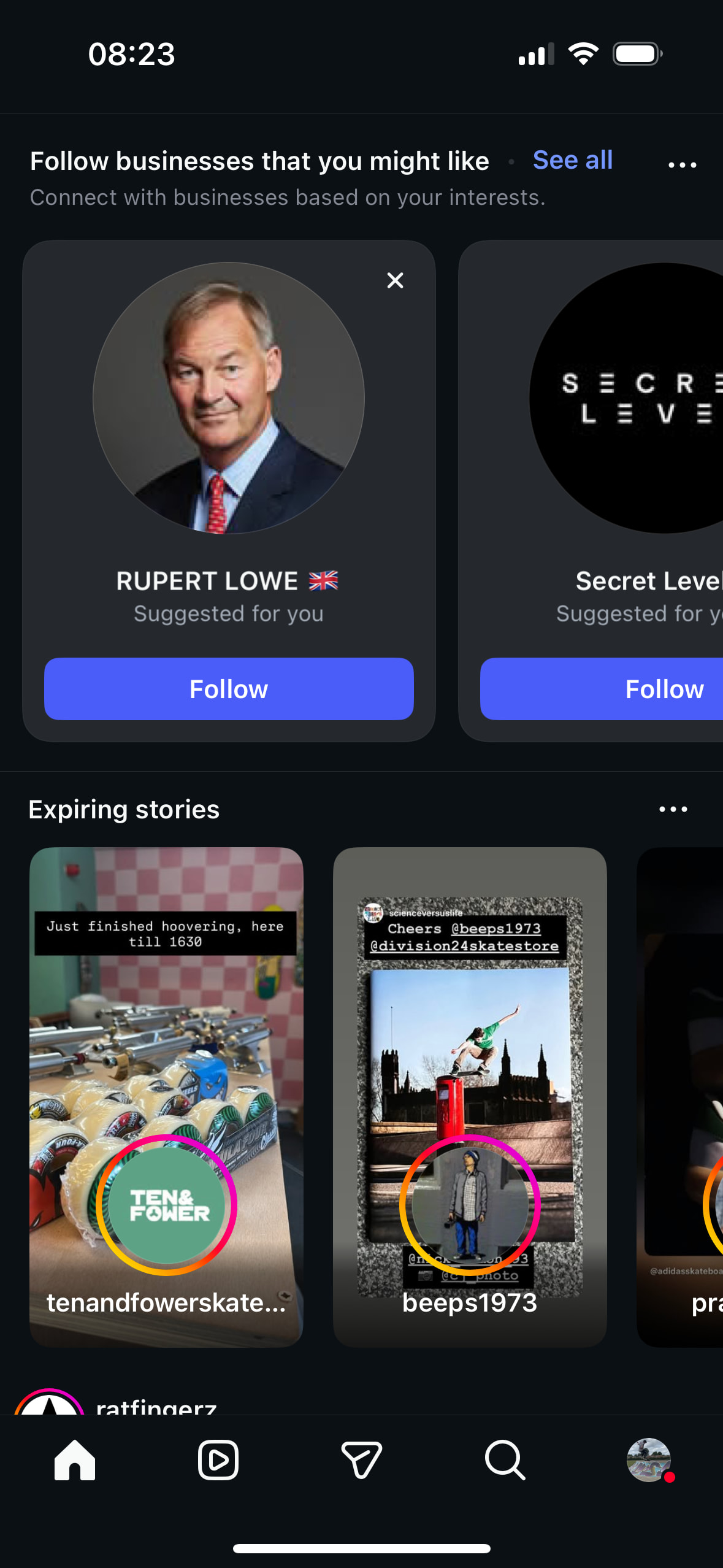723x1568 pixels.
Task: Open options for business suggestions section
Action: pos(682,164)
